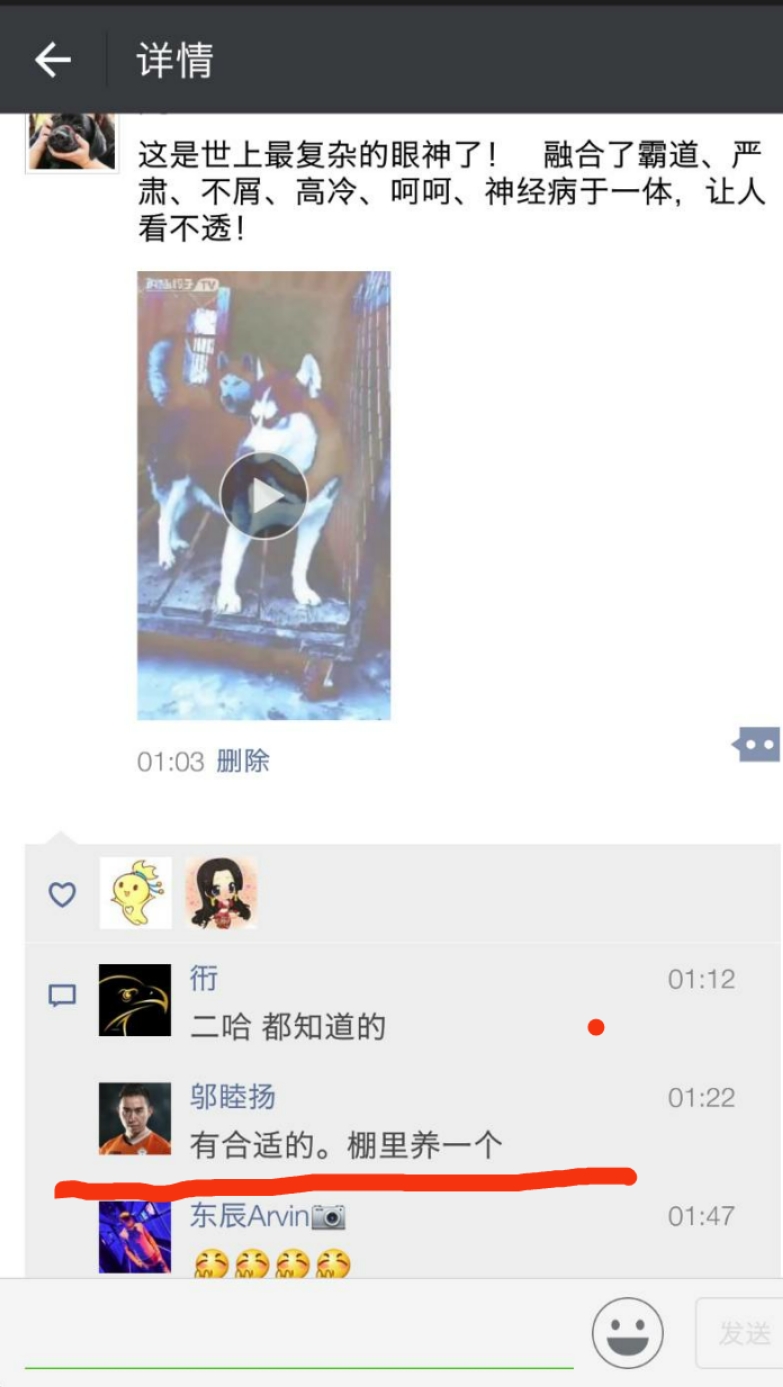This screenshot has width=783, height=1387.
Task: Open 邬睦扬's profile name link
Action: point(233,1097)
